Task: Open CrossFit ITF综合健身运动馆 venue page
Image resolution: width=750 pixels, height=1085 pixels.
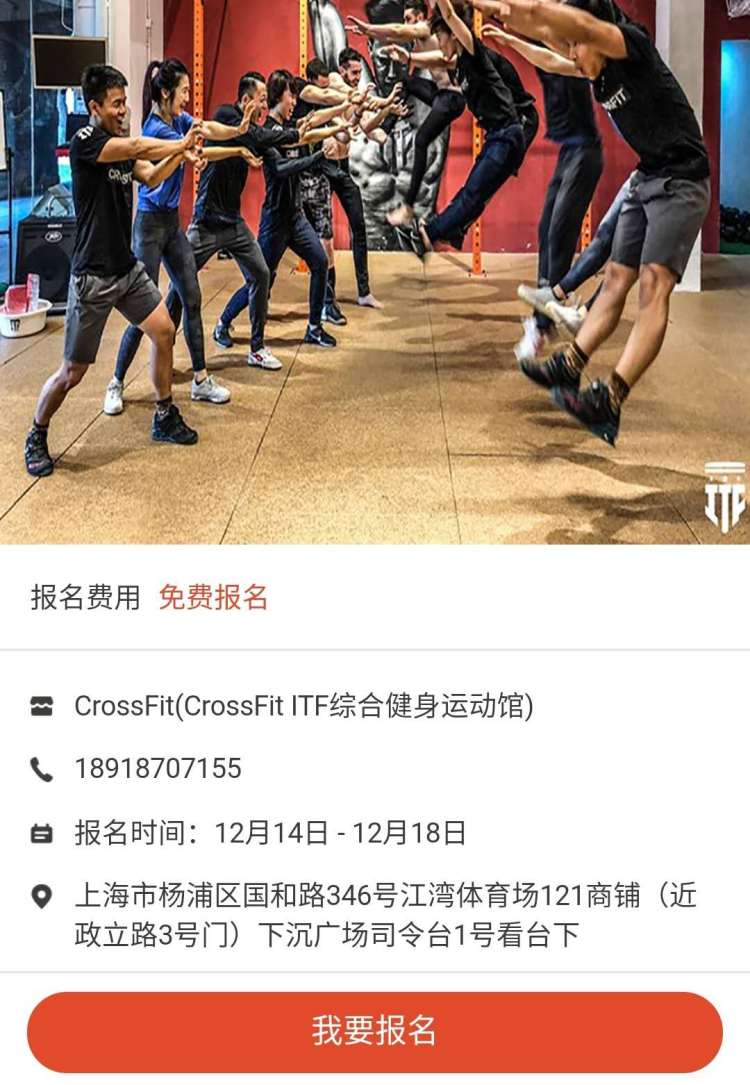Action: coord(304,707)
